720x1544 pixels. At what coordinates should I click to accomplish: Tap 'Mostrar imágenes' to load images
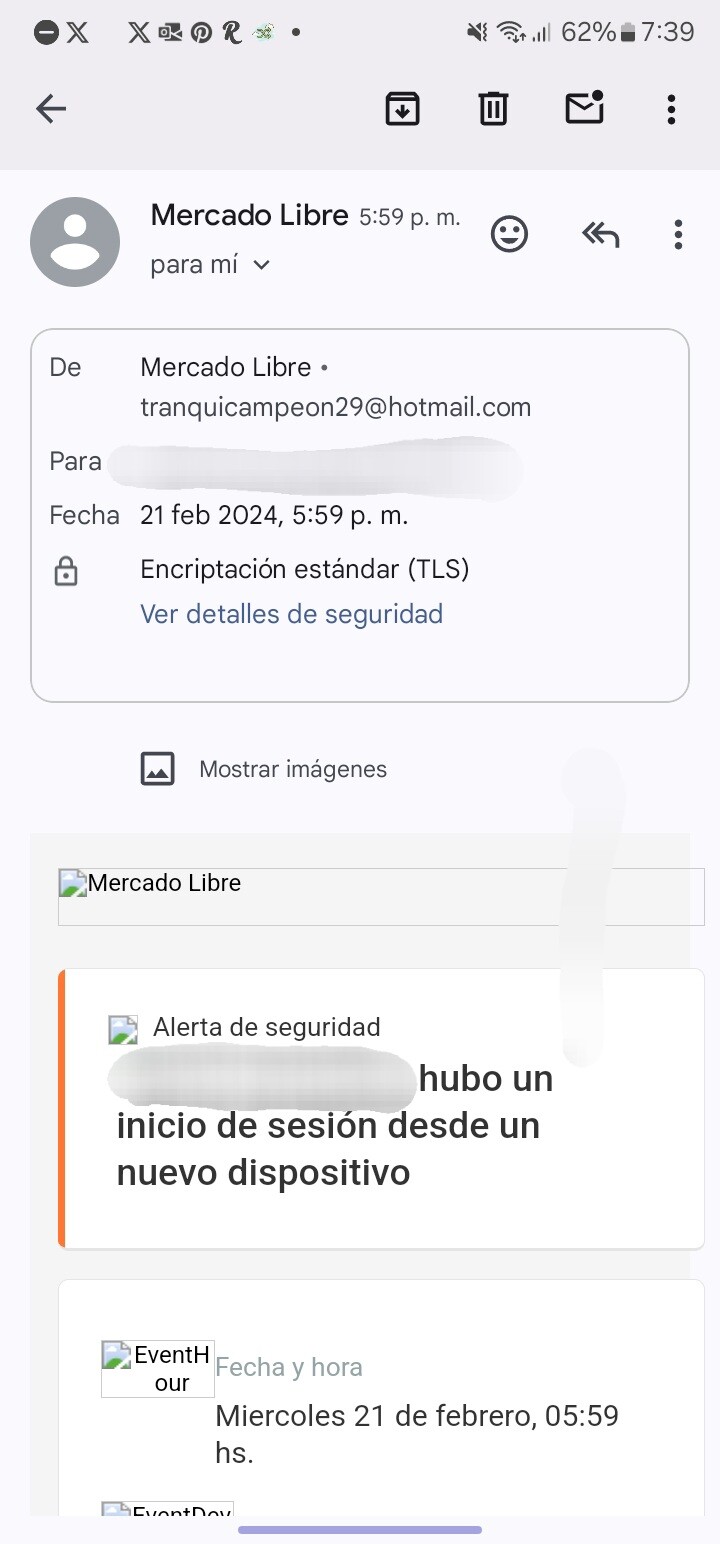point(292,769)
